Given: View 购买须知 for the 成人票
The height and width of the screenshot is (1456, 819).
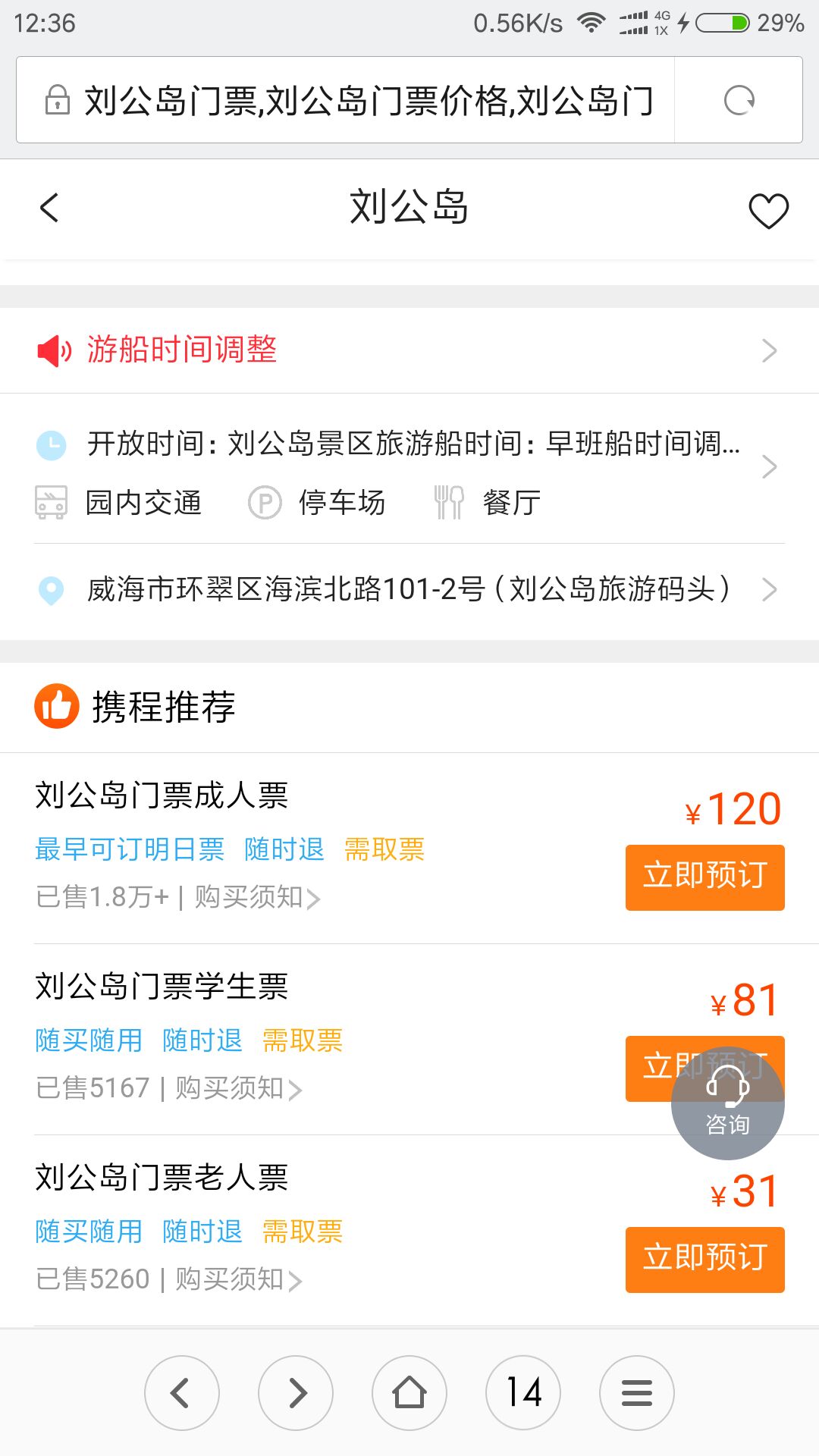Looking at the screenshot, I should click(256, 897).
